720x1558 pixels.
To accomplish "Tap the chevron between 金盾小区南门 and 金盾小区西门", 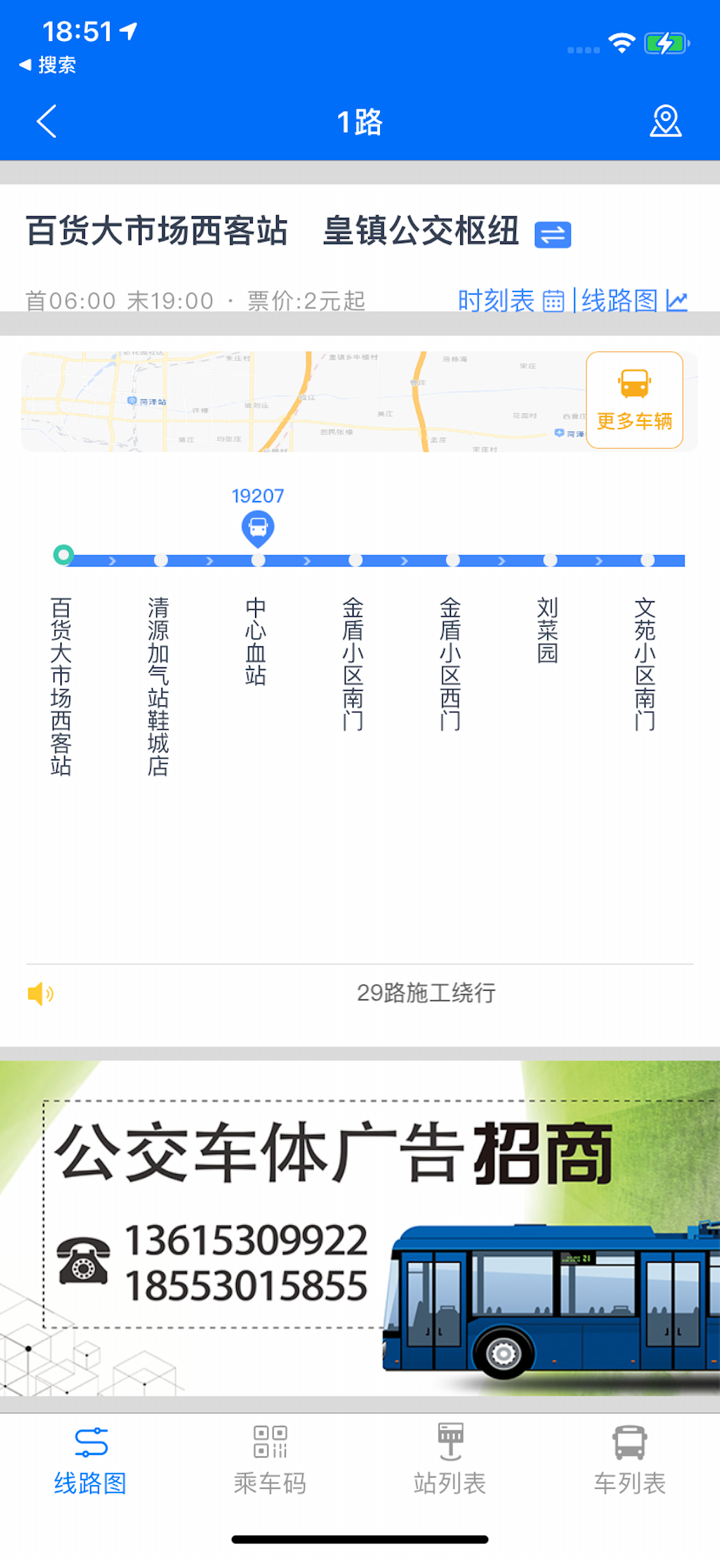I will pos(402,560).
